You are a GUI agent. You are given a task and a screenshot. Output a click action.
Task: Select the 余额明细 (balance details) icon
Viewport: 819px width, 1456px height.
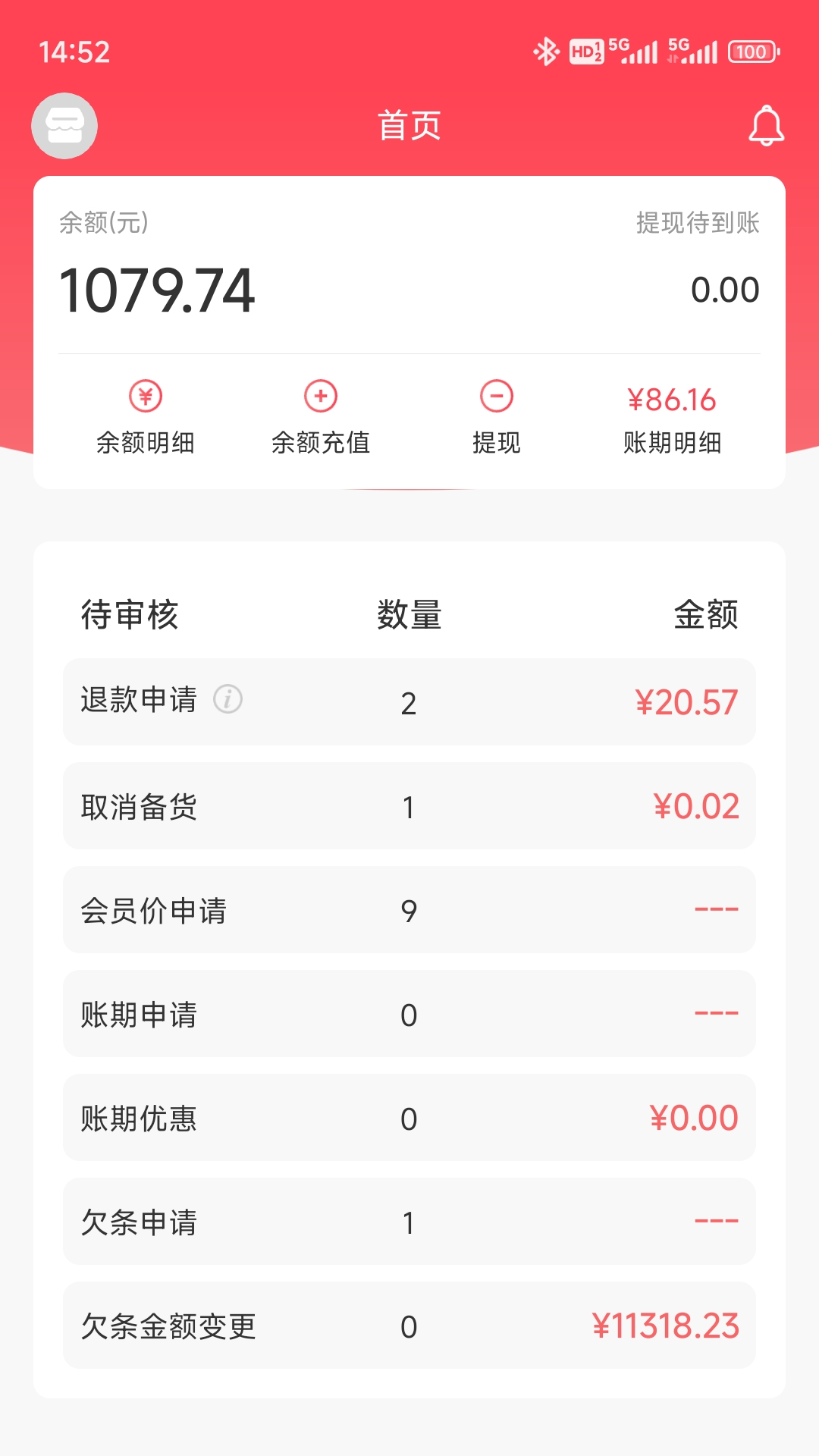tap(146, 397)
